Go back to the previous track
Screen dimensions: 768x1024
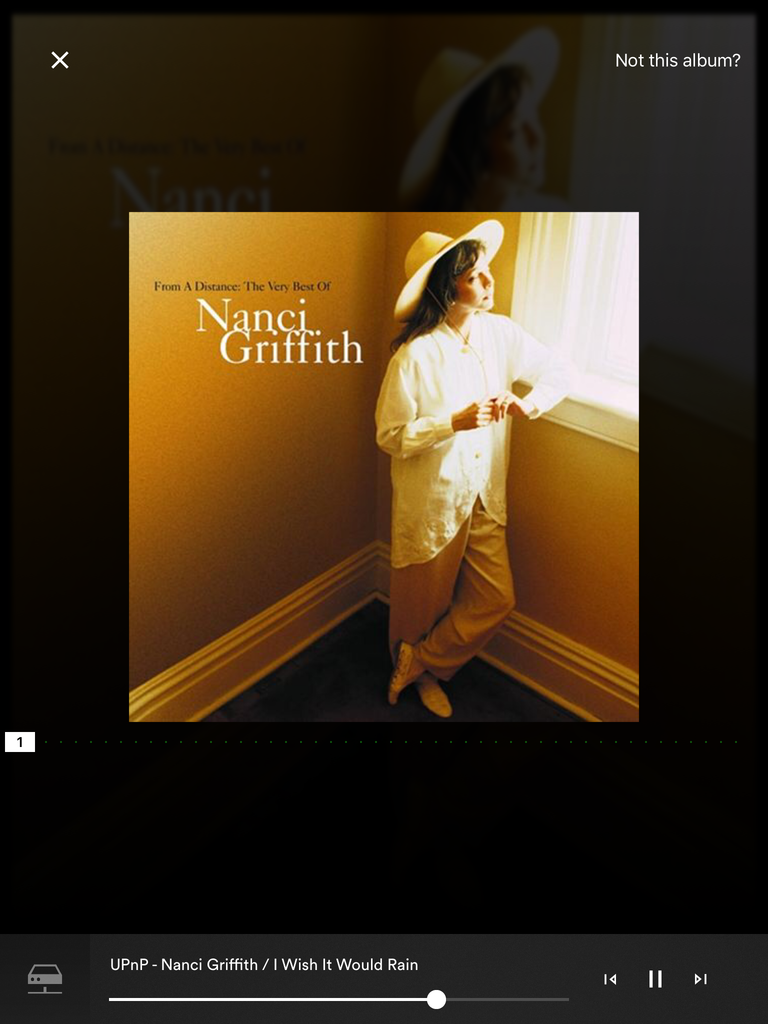(x=610, y=979)
